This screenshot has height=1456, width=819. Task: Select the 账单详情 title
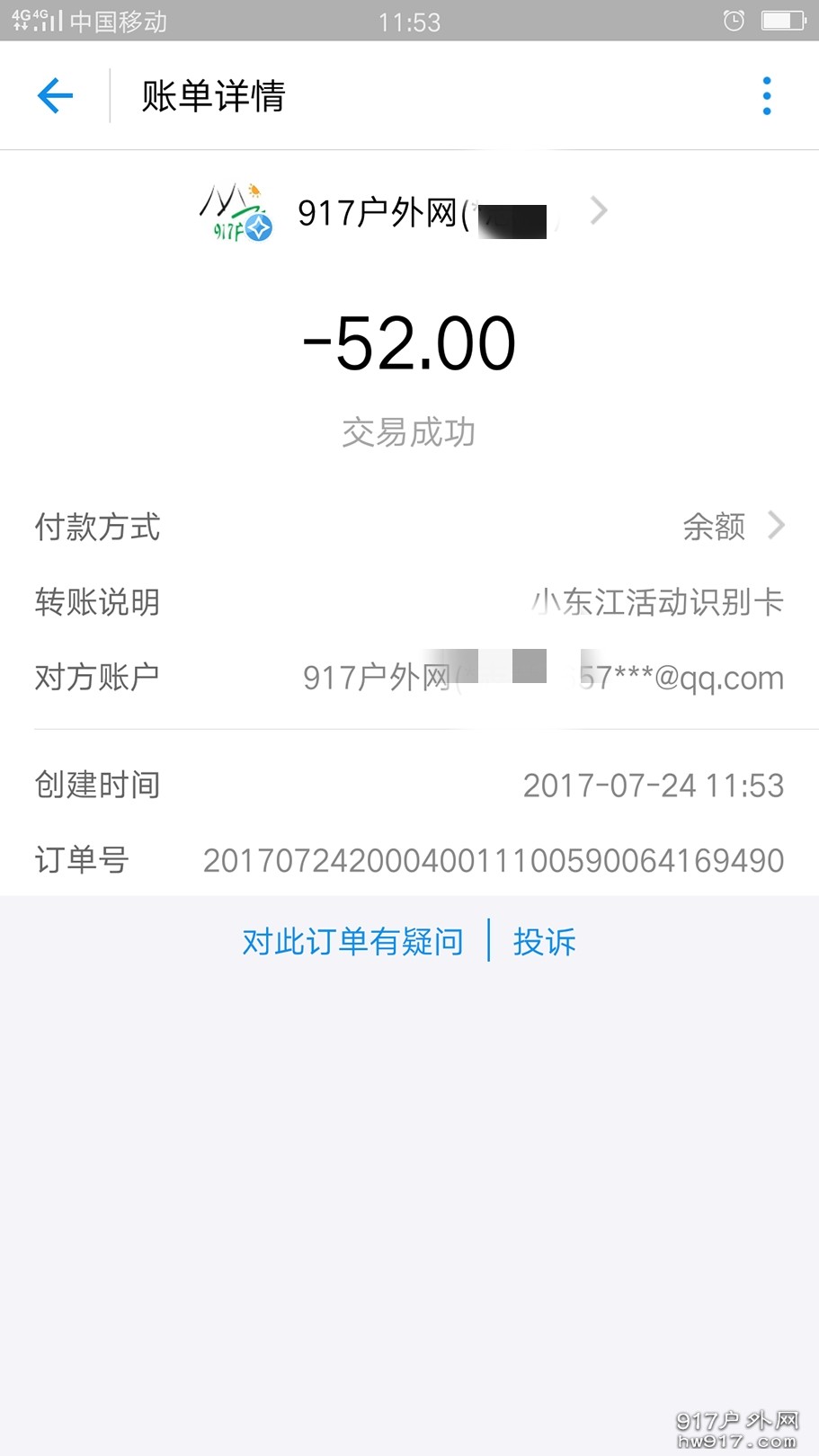[211, 96]
